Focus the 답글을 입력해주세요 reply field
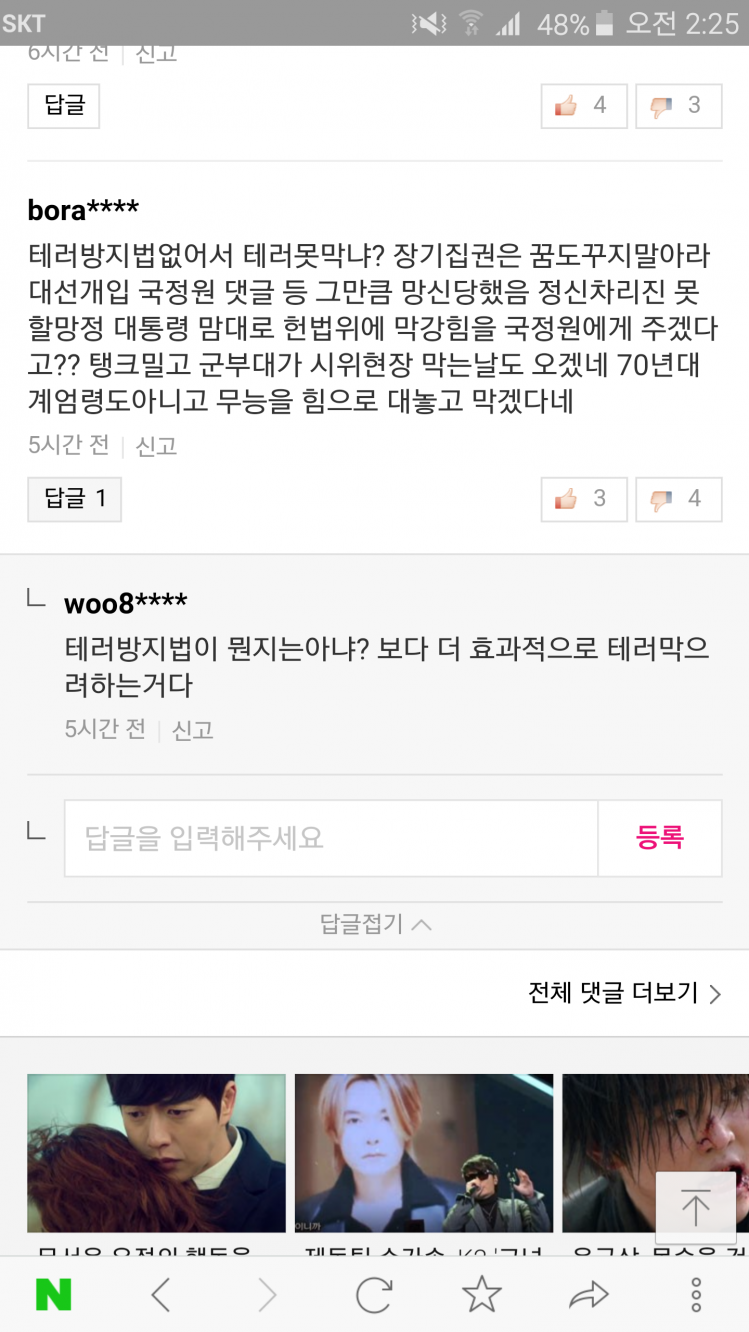This screenshot has width=749, height=1332. coord(331,838)
